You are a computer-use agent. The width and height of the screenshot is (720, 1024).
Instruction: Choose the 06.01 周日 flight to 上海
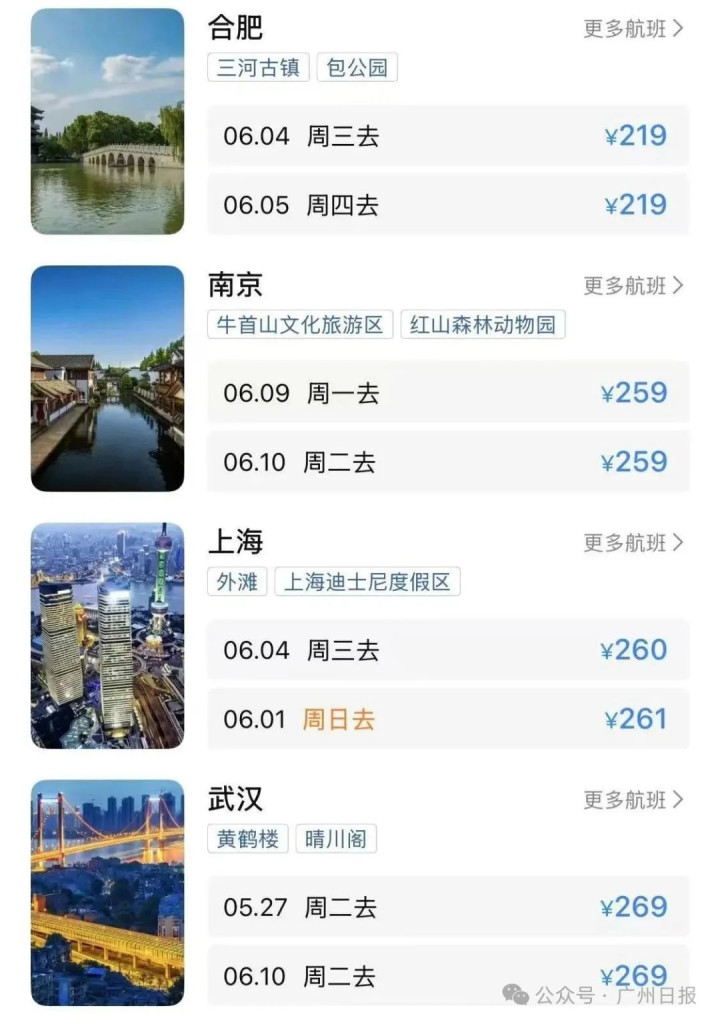448,719
